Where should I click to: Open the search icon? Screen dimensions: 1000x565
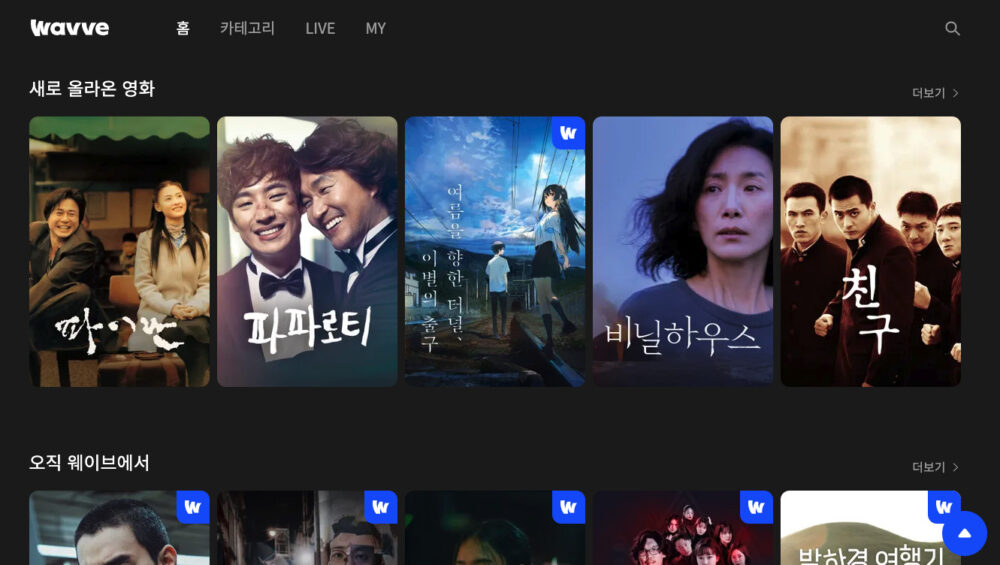pyautogui.click(x=952, y=29)
